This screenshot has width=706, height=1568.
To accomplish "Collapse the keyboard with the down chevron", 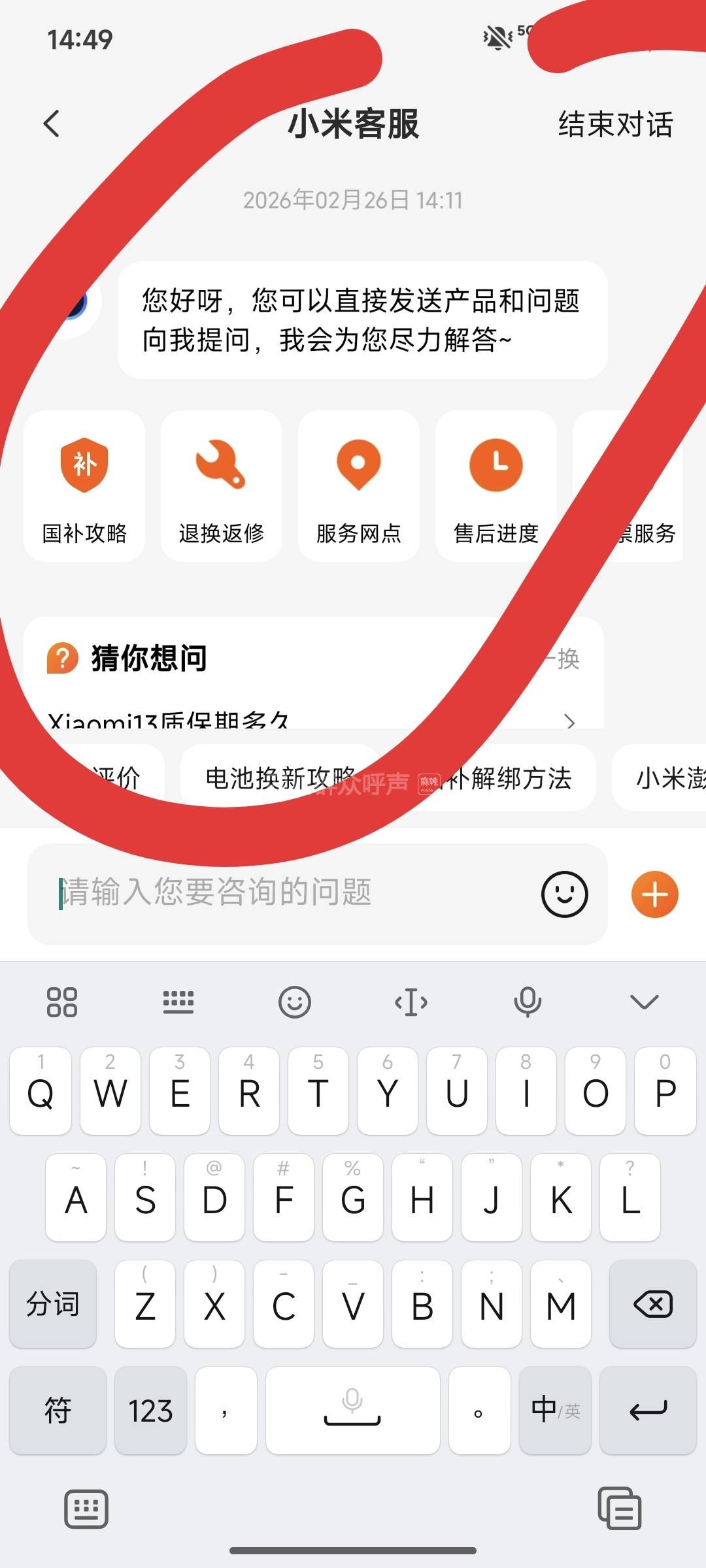I will coord(644,1002).
